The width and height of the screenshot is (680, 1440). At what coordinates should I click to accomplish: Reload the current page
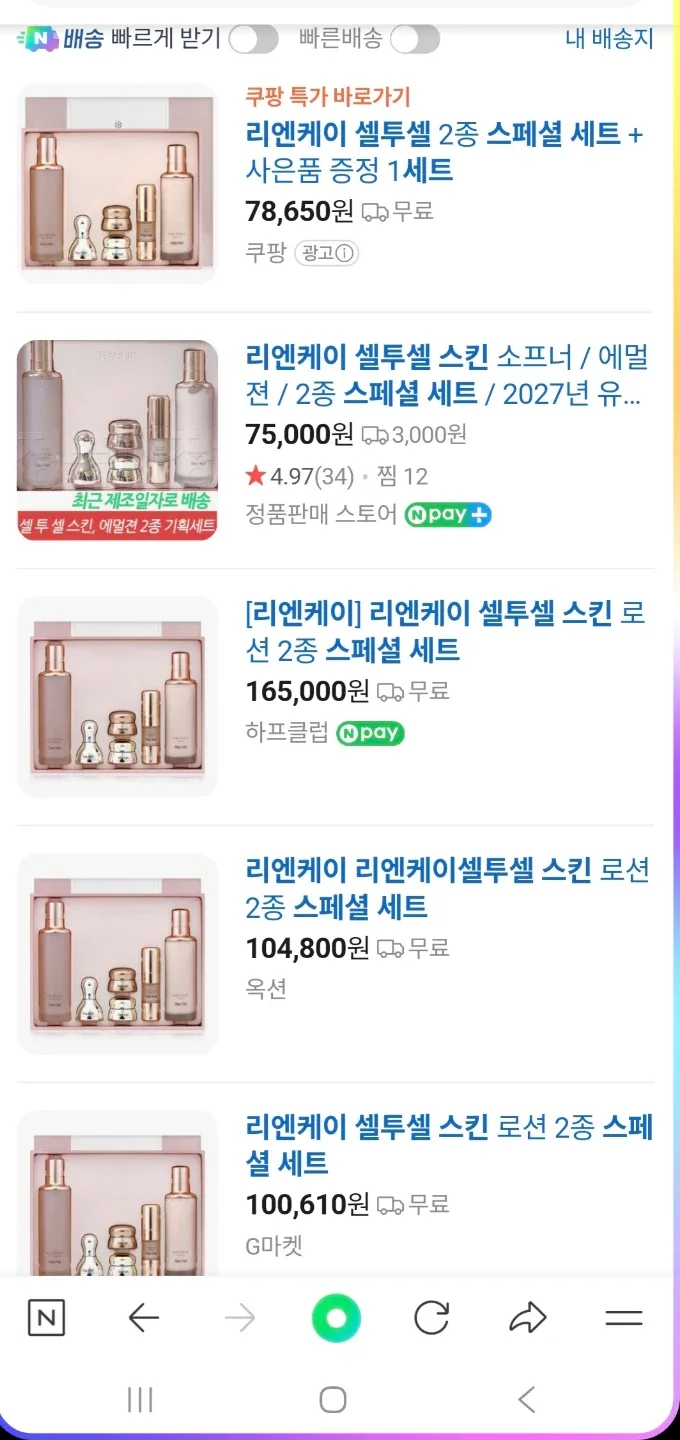tap(431, 1319)
